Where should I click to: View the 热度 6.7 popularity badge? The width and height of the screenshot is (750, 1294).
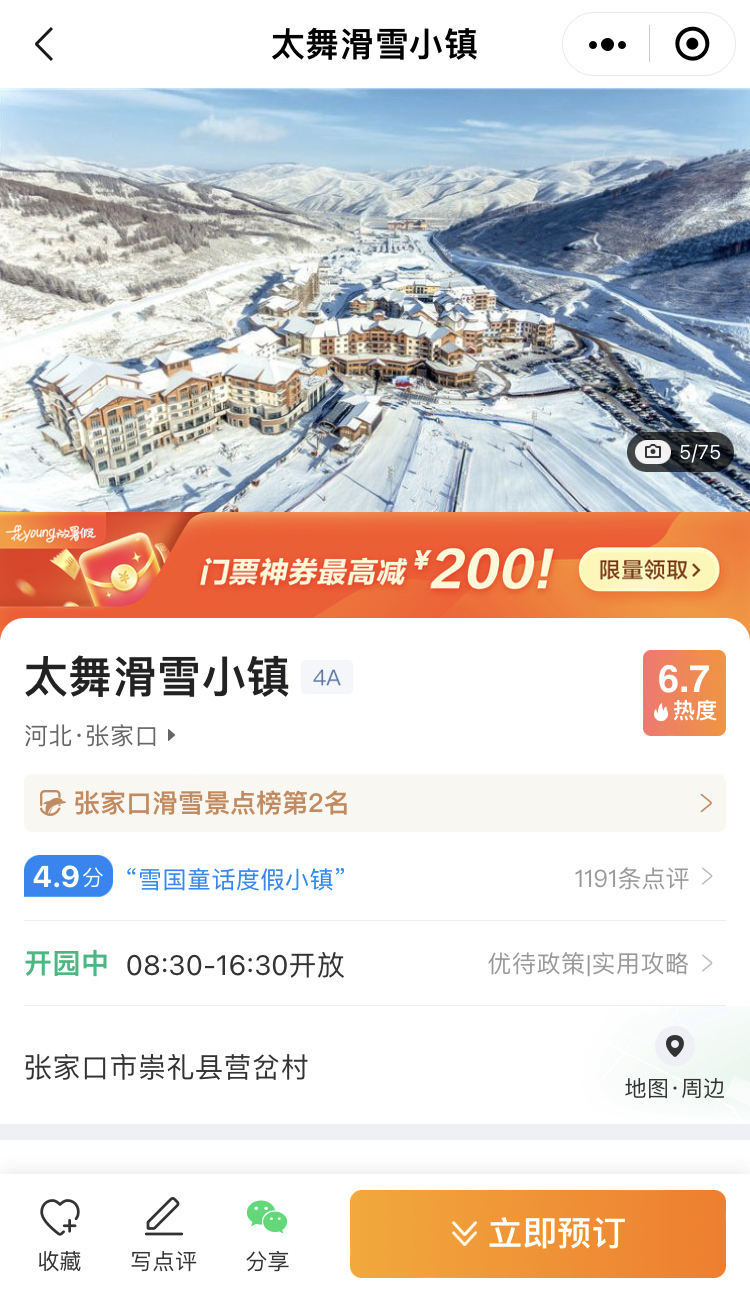tap(684, 693)
